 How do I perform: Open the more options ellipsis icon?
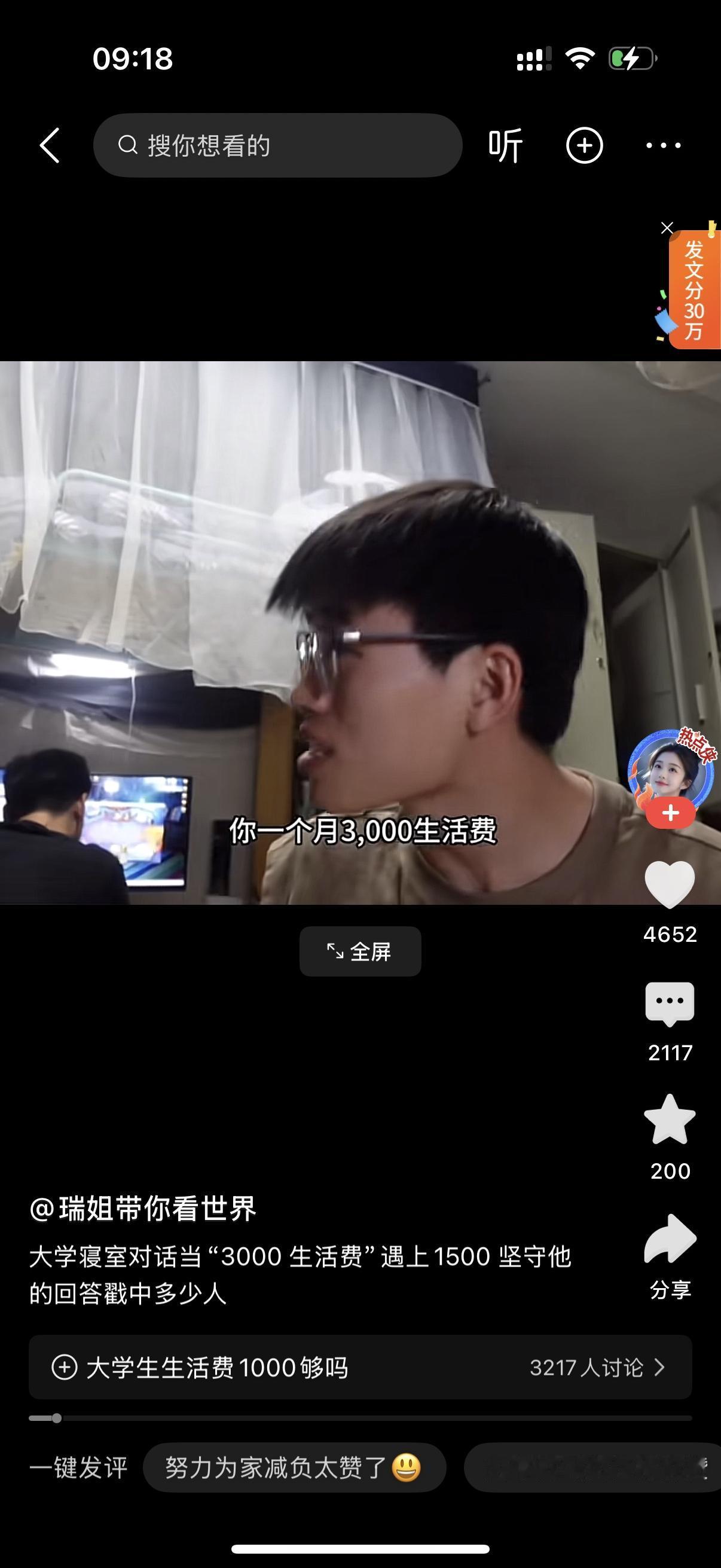pyautogui.click(x=663, y=146)
